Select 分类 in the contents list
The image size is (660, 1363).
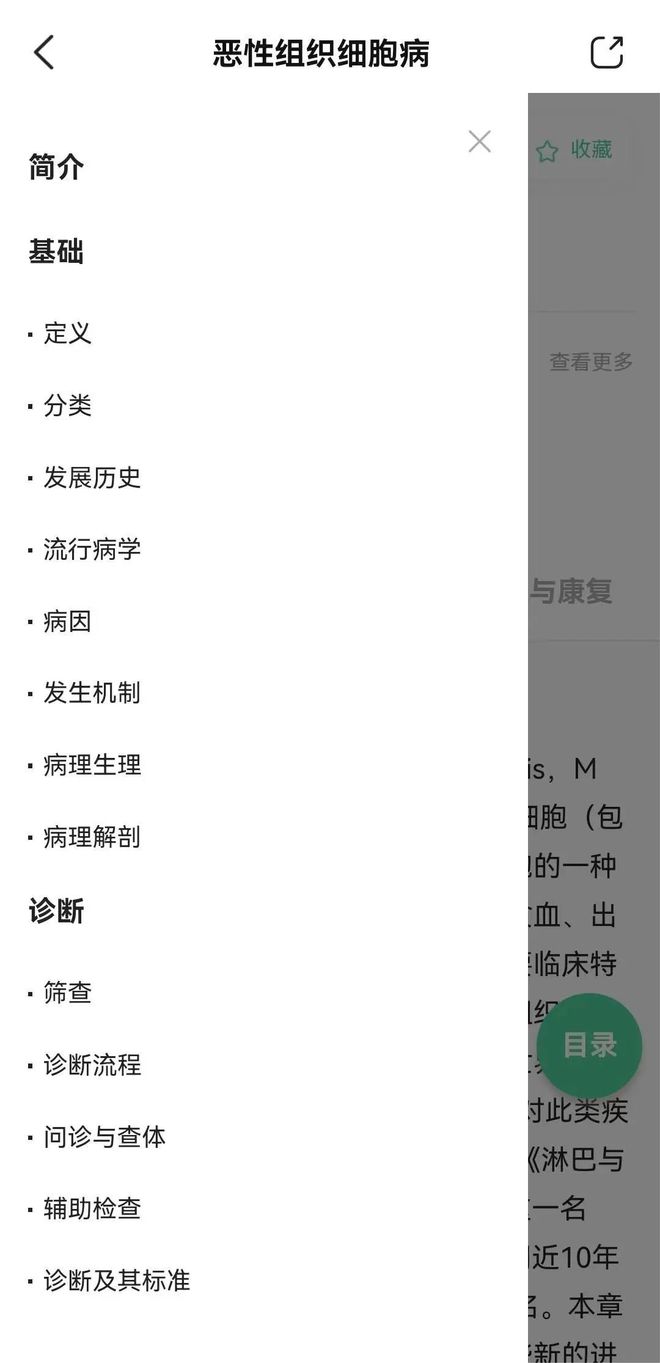[x=67, y=405]
